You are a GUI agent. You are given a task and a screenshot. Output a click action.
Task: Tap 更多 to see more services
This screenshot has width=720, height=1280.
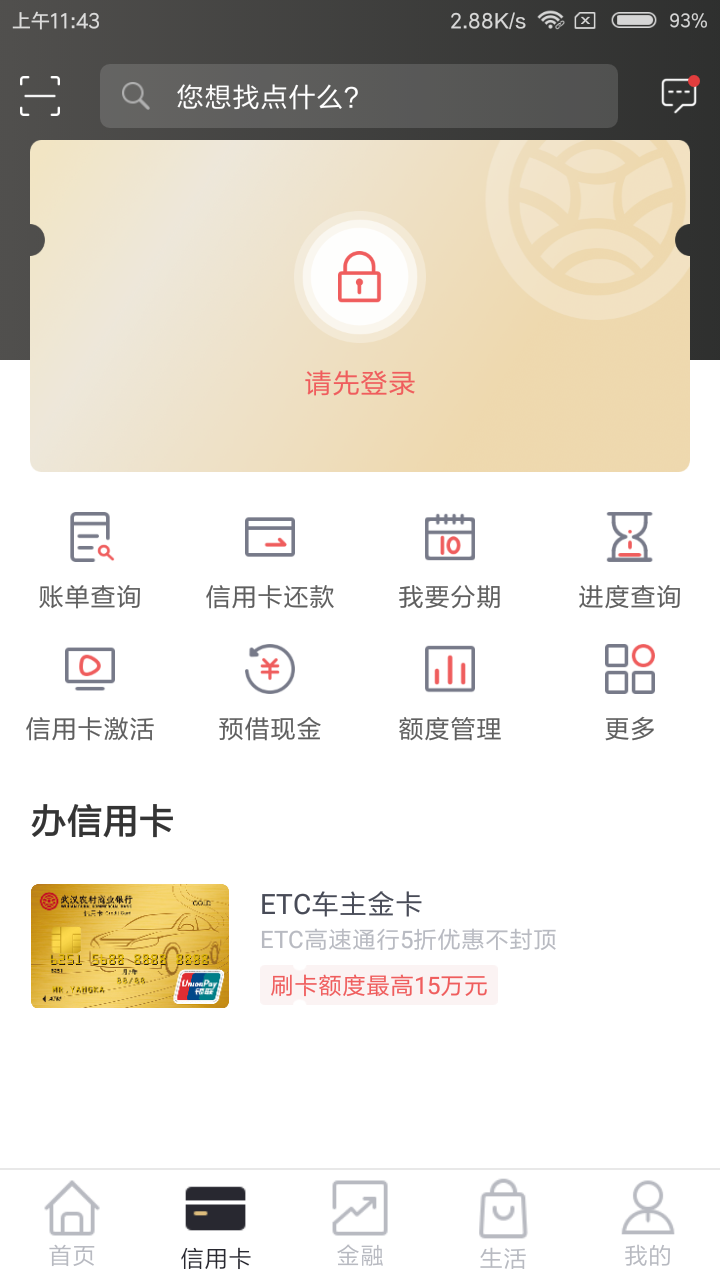(629, 690)
